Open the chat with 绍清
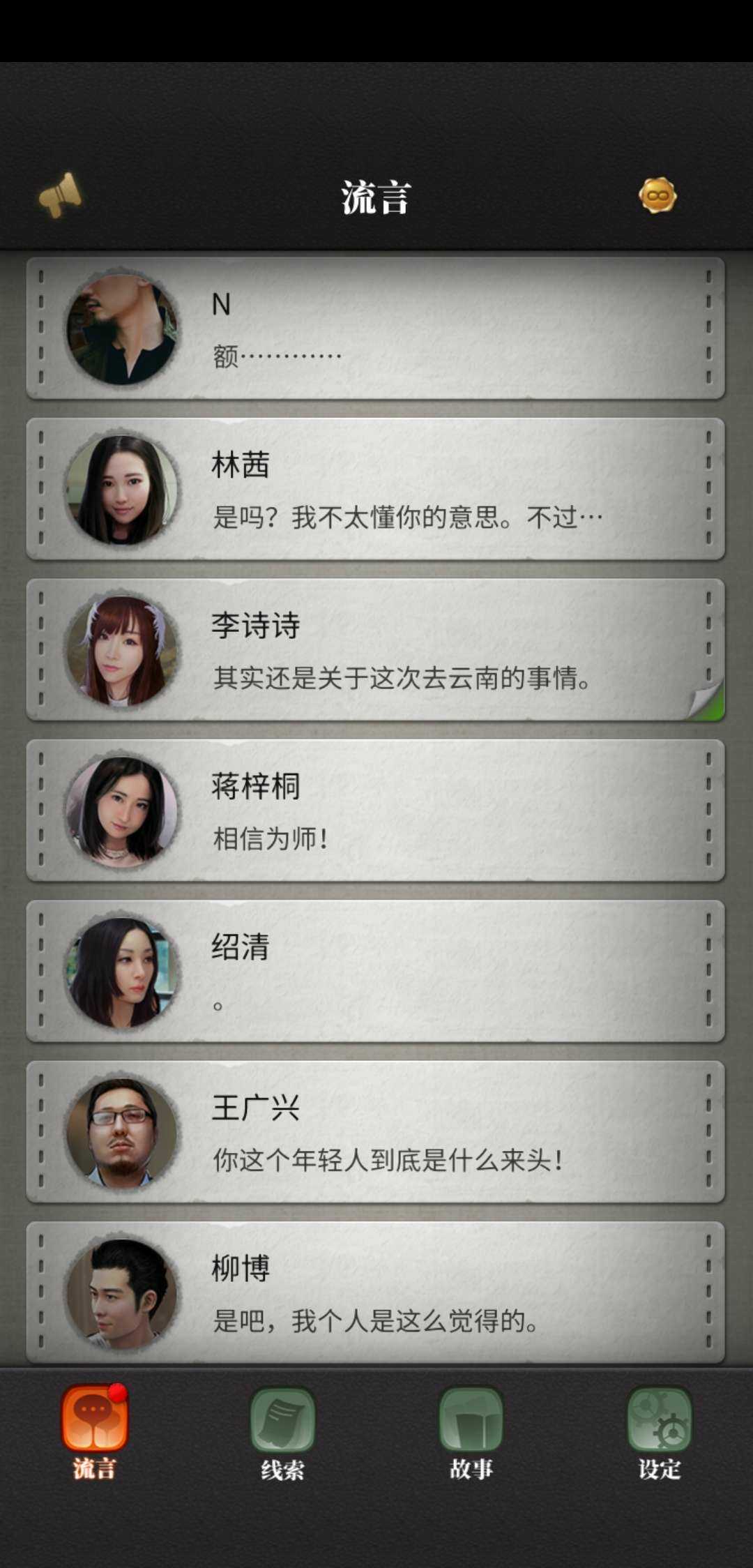Viewport: 753px width, 1568px height. [376, 971]
